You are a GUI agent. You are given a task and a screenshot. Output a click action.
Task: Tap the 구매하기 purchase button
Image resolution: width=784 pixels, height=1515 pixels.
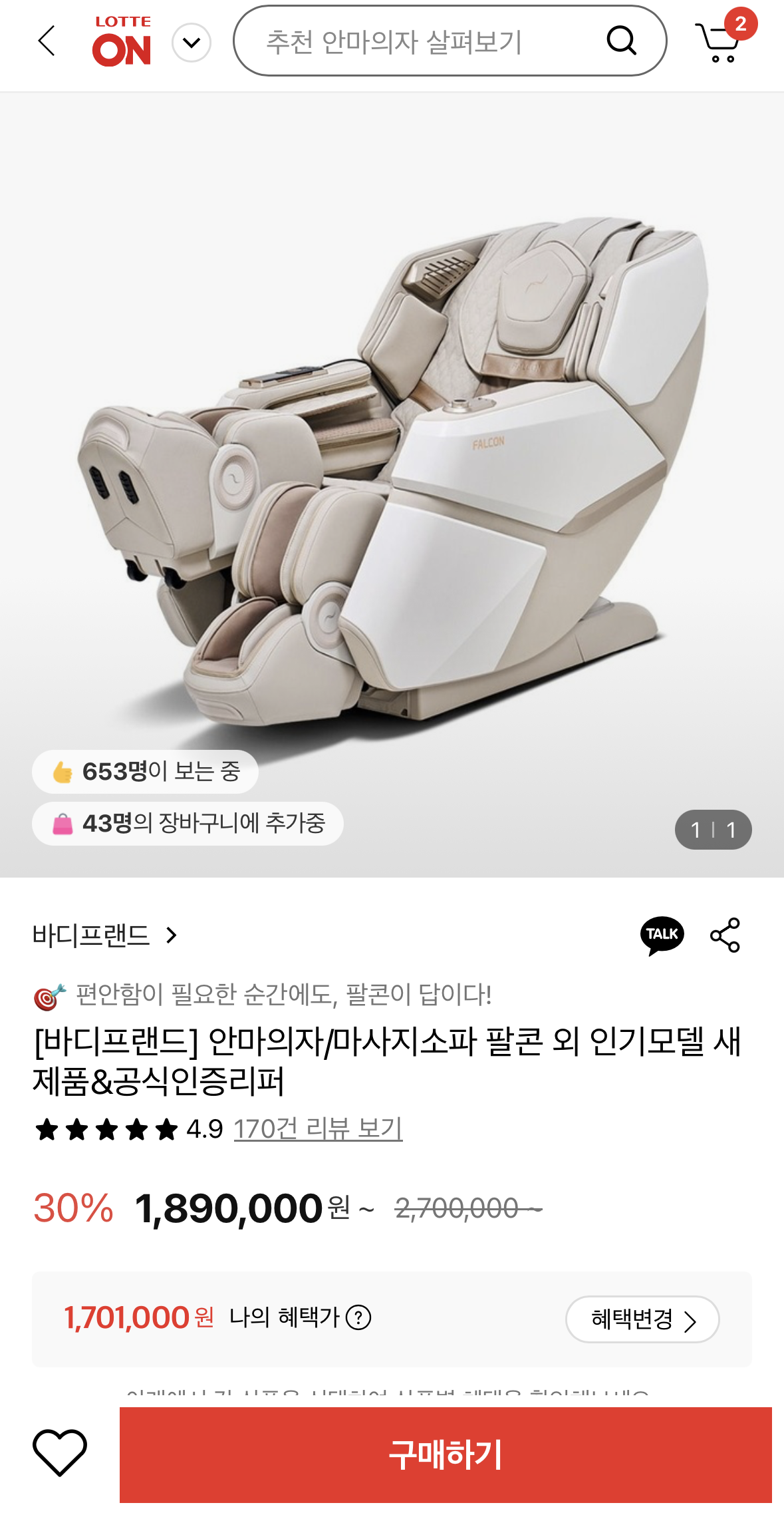coord(446,1454)
